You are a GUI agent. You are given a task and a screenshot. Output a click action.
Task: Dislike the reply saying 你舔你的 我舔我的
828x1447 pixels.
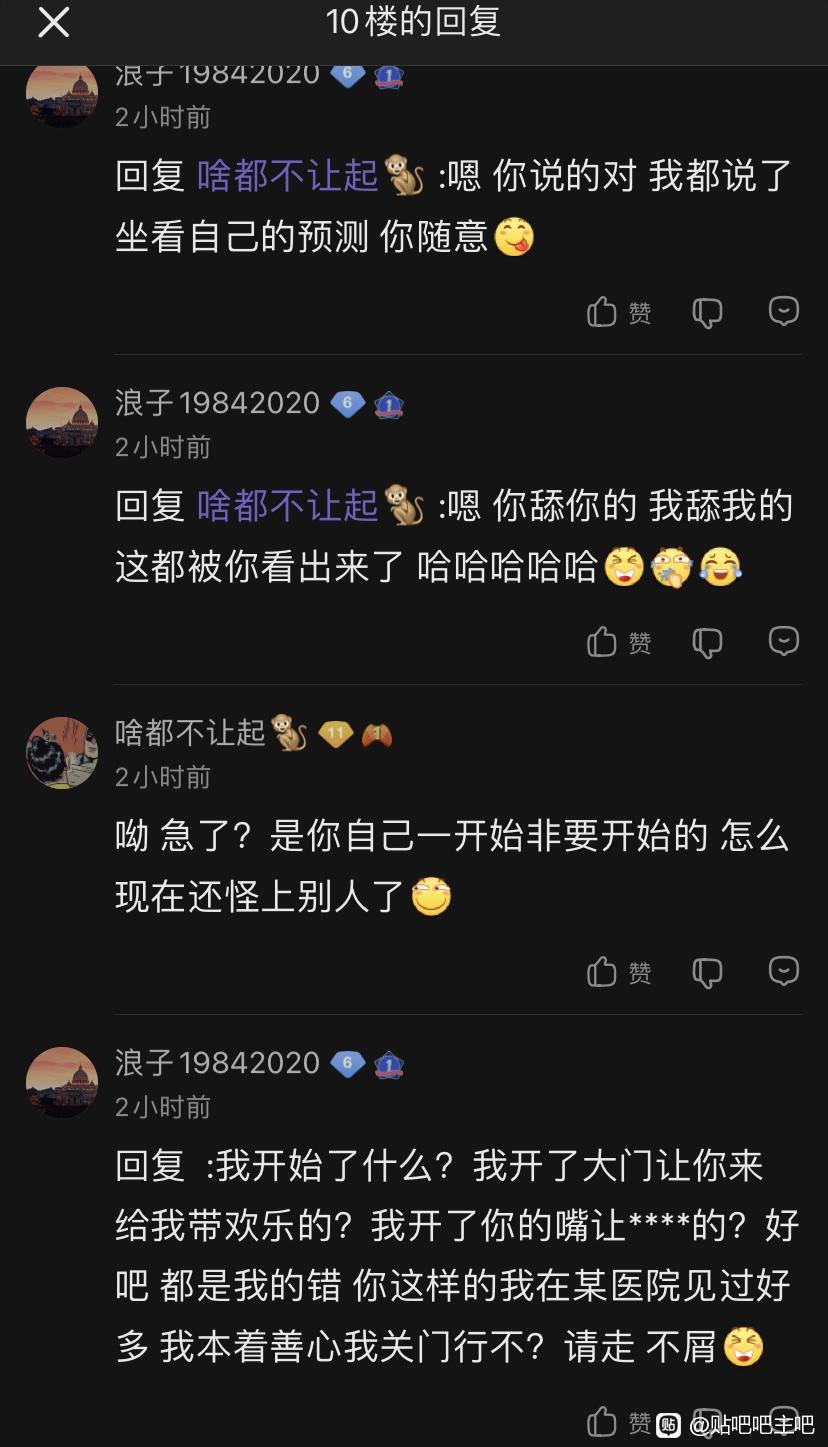coord(707,643)
